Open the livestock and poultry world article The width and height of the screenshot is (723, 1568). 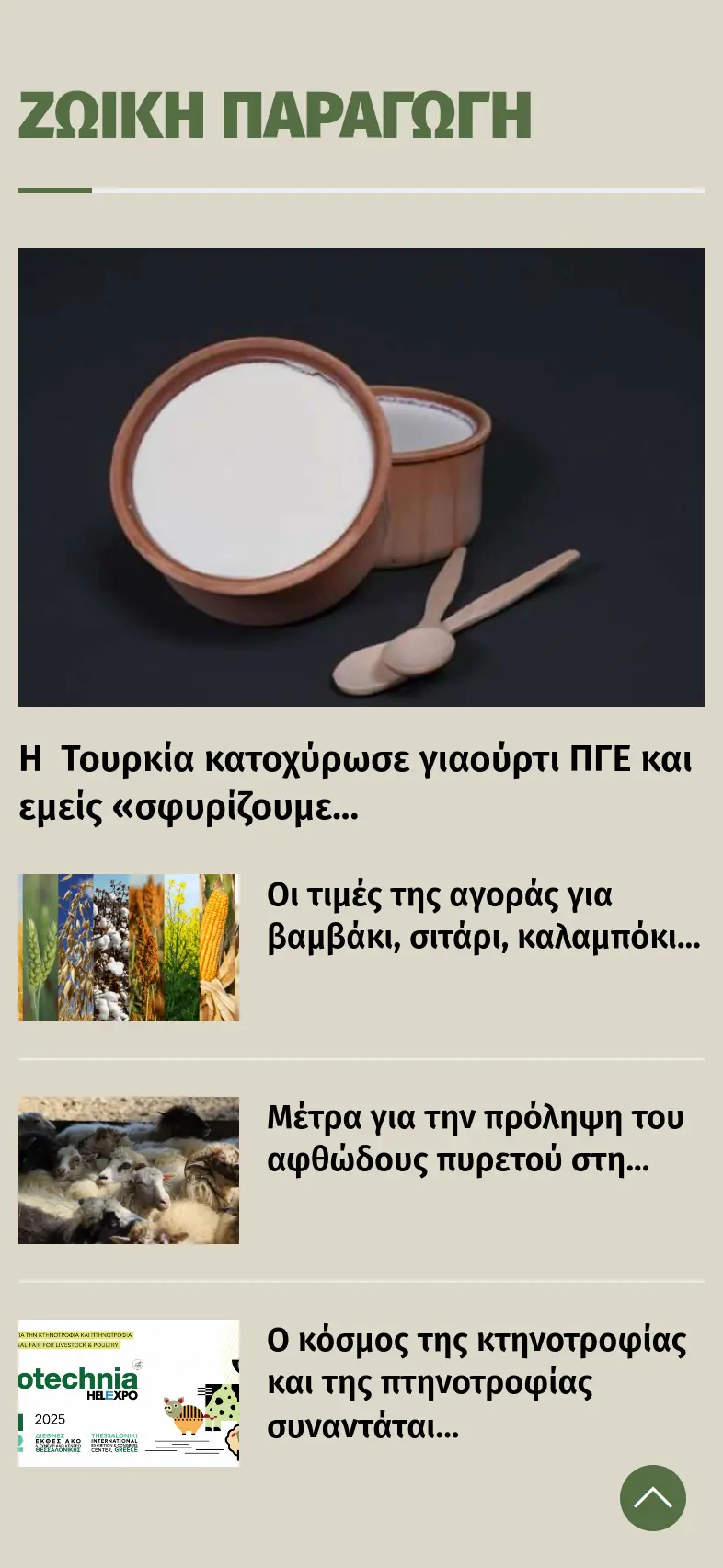point(476,1383)
